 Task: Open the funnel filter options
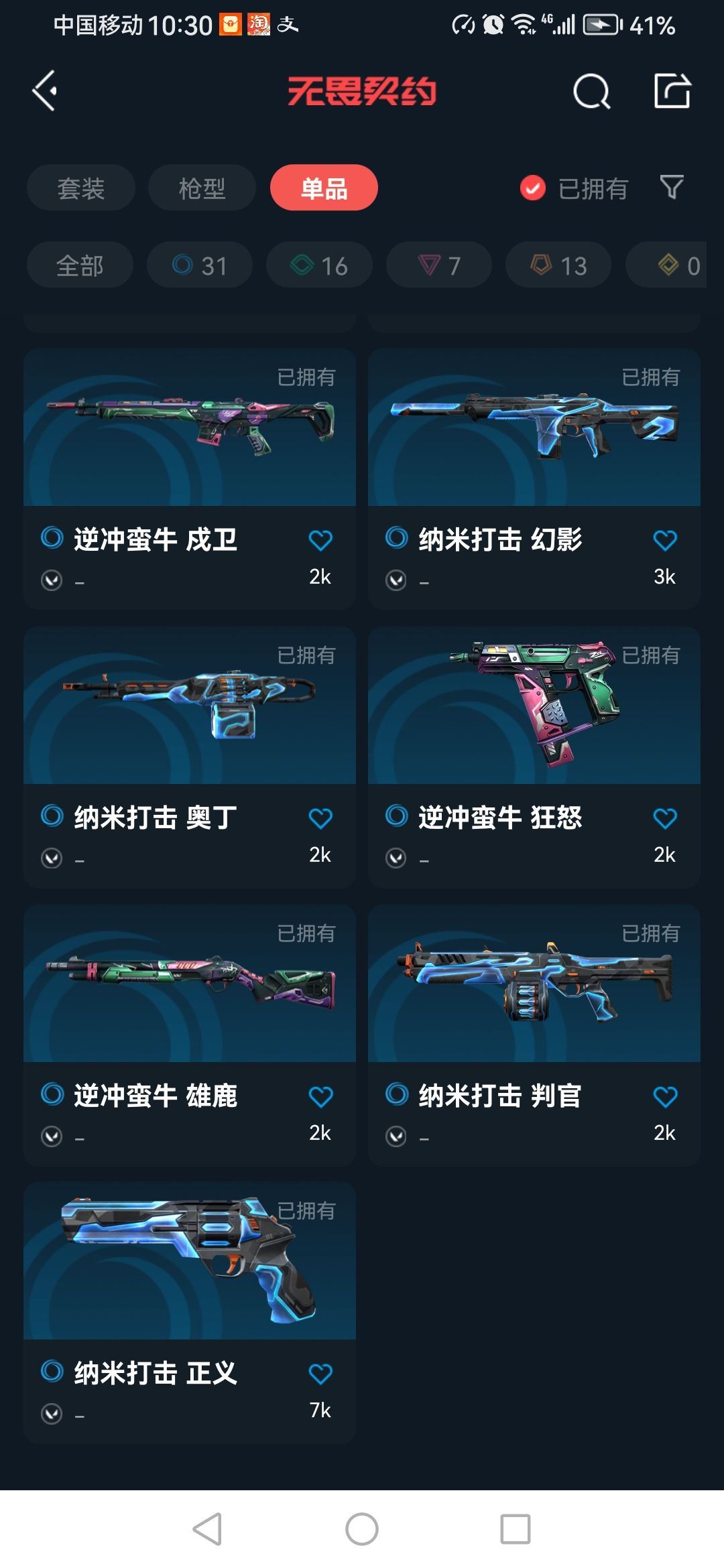click(672, 187)
